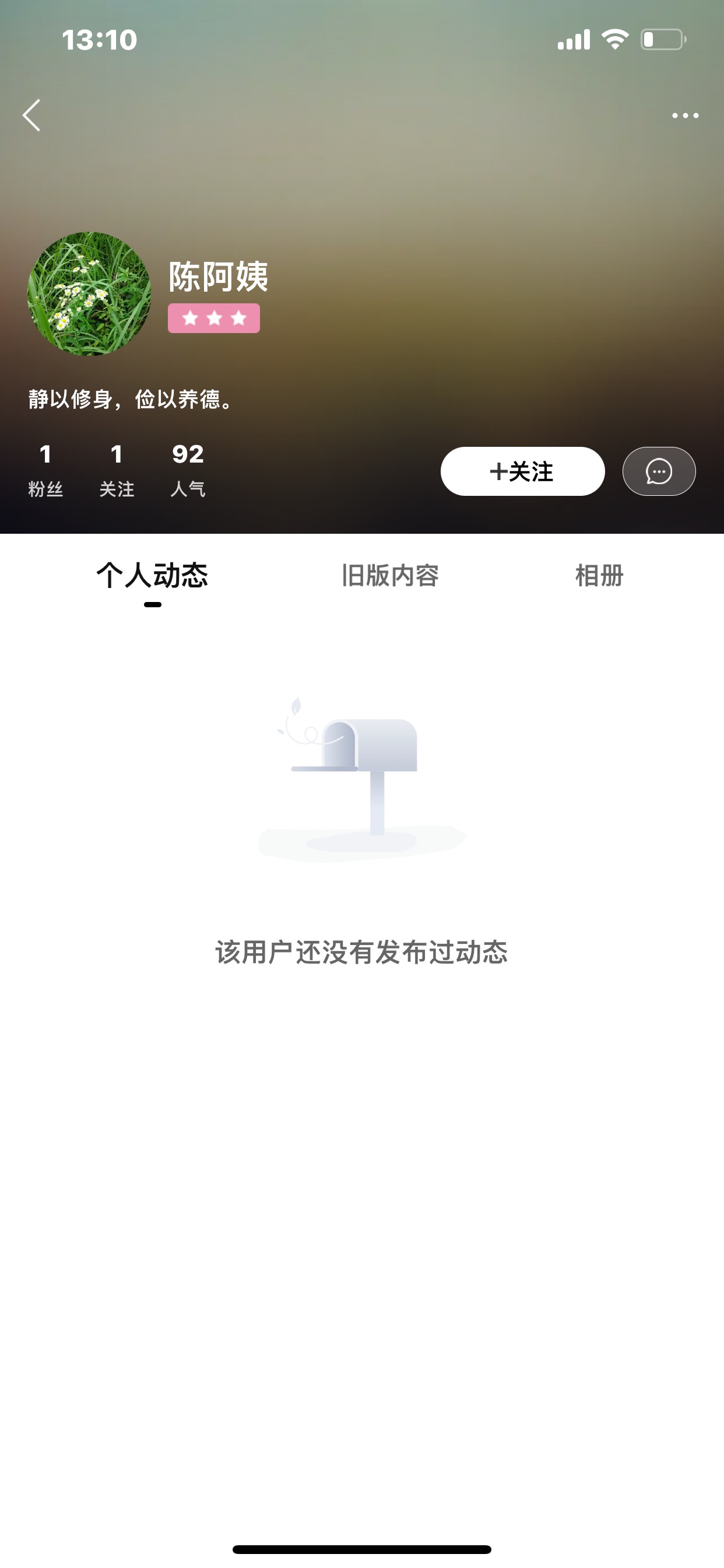Select the 个人动态 tab
Image resolution: width=724 pixels, height=1568 pixels.
pyautogui.click(x=152, y=575)
